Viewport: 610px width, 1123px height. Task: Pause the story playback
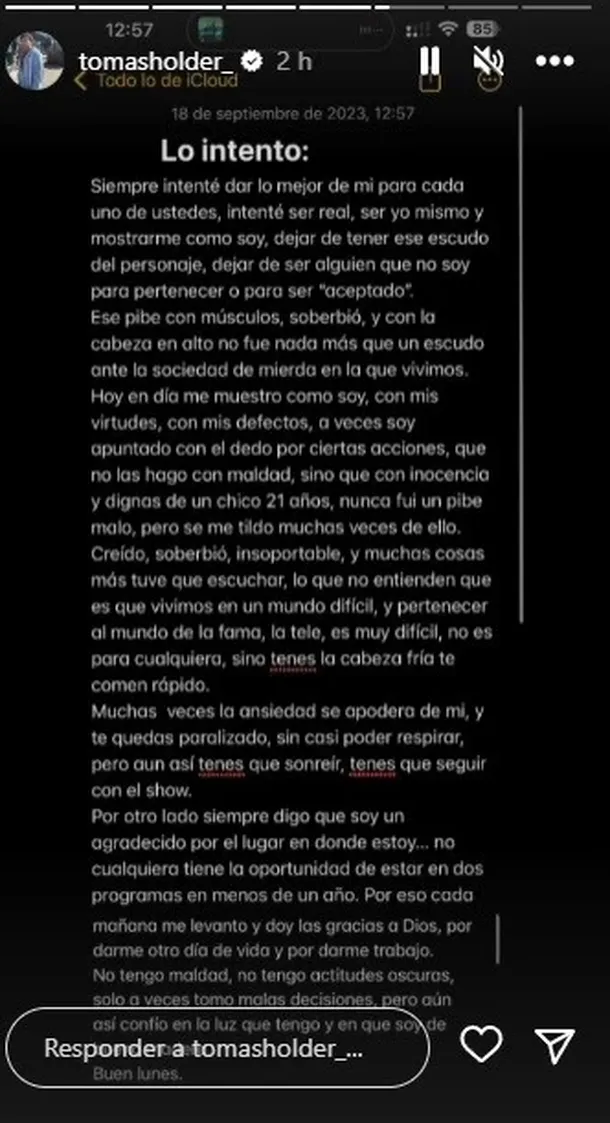(429, 61)
